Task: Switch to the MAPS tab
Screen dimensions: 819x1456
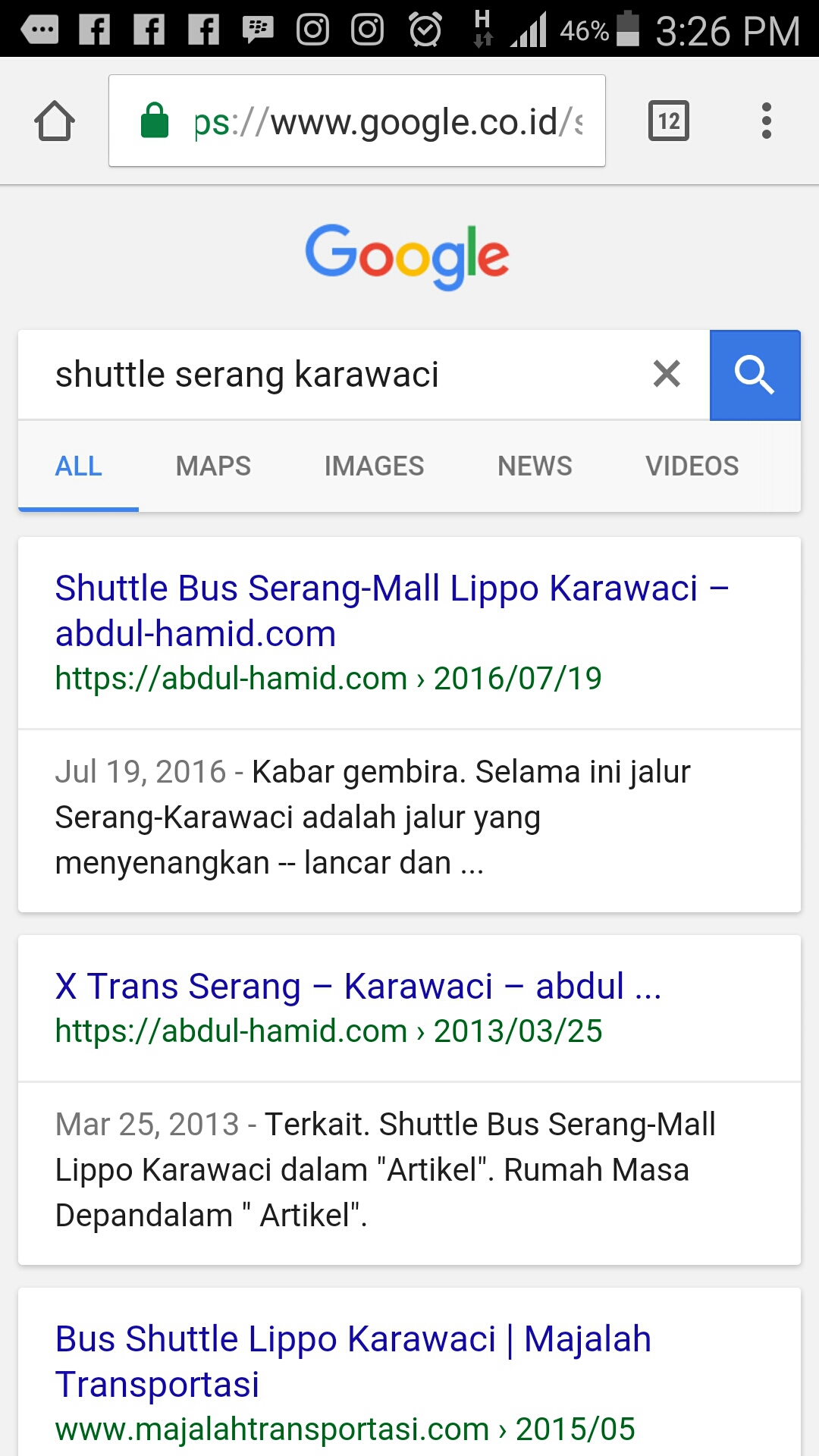Action: click(213, 466)
